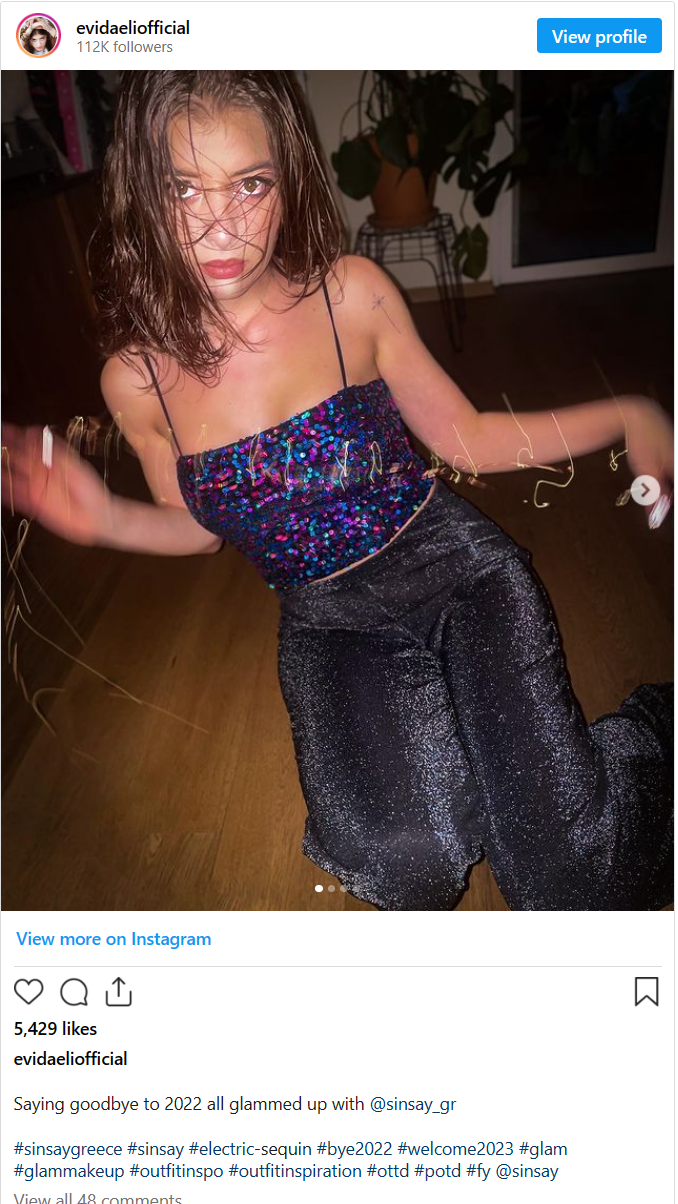Image resolution: width=678 pixels, height=1204 pixels.
Task: Open evidaeliofficial name above the caption
Action: 71,1059
